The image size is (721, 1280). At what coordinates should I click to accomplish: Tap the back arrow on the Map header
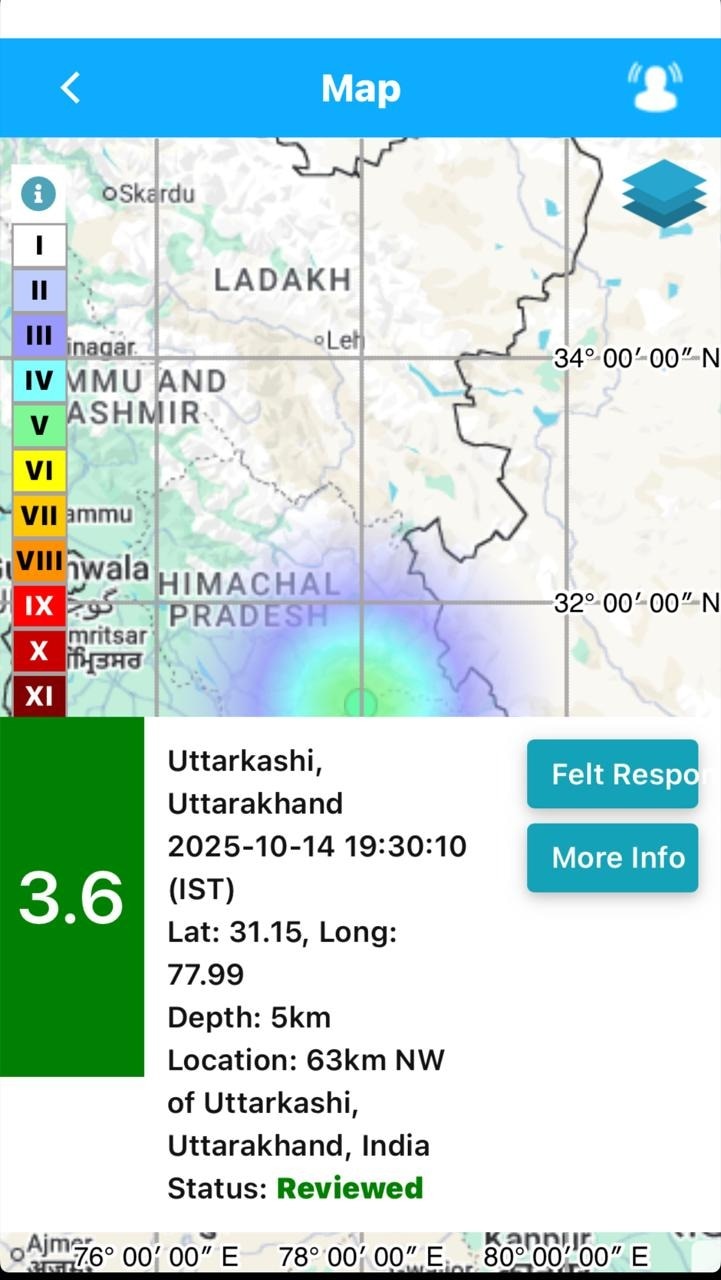click(69, 87)
